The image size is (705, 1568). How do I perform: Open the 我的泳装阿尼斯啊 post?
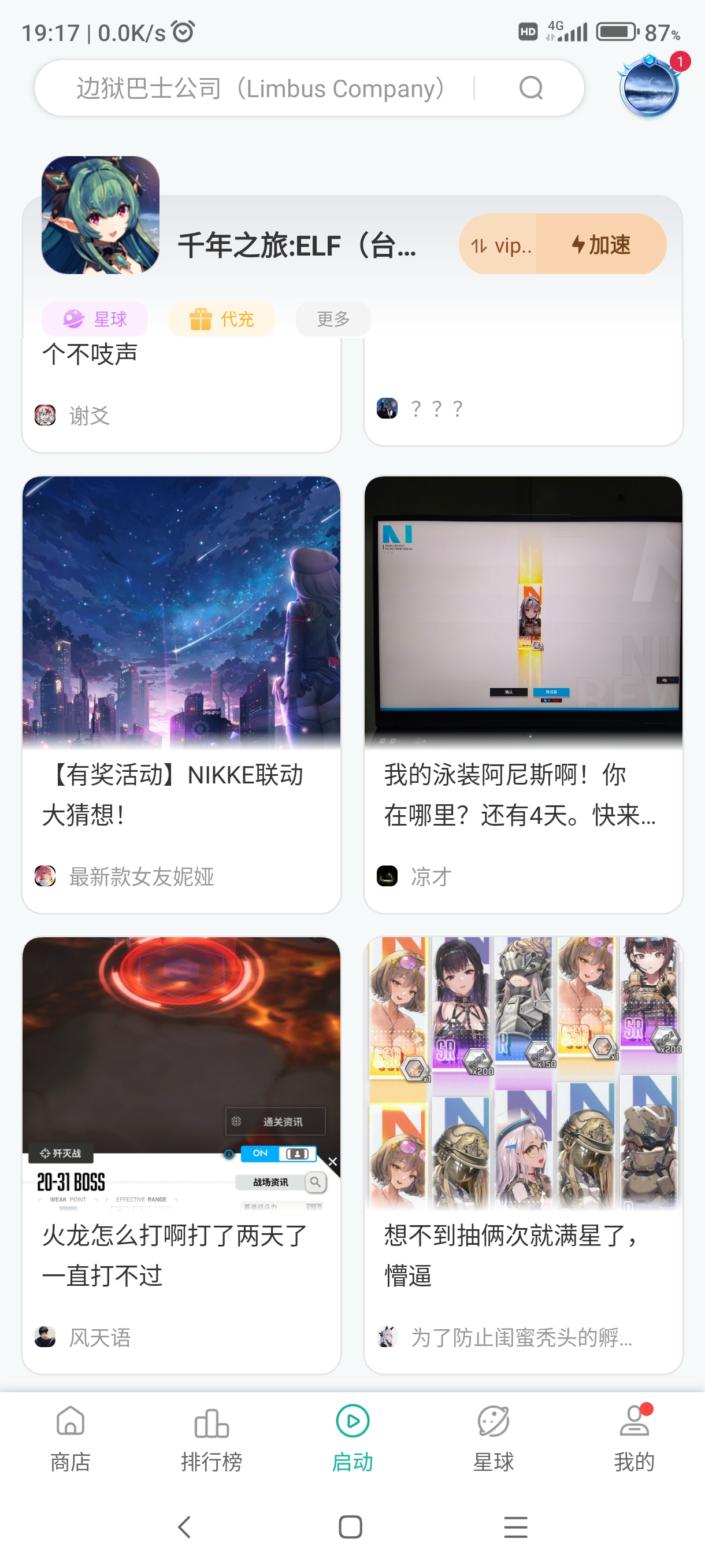(x=523, y=694)
